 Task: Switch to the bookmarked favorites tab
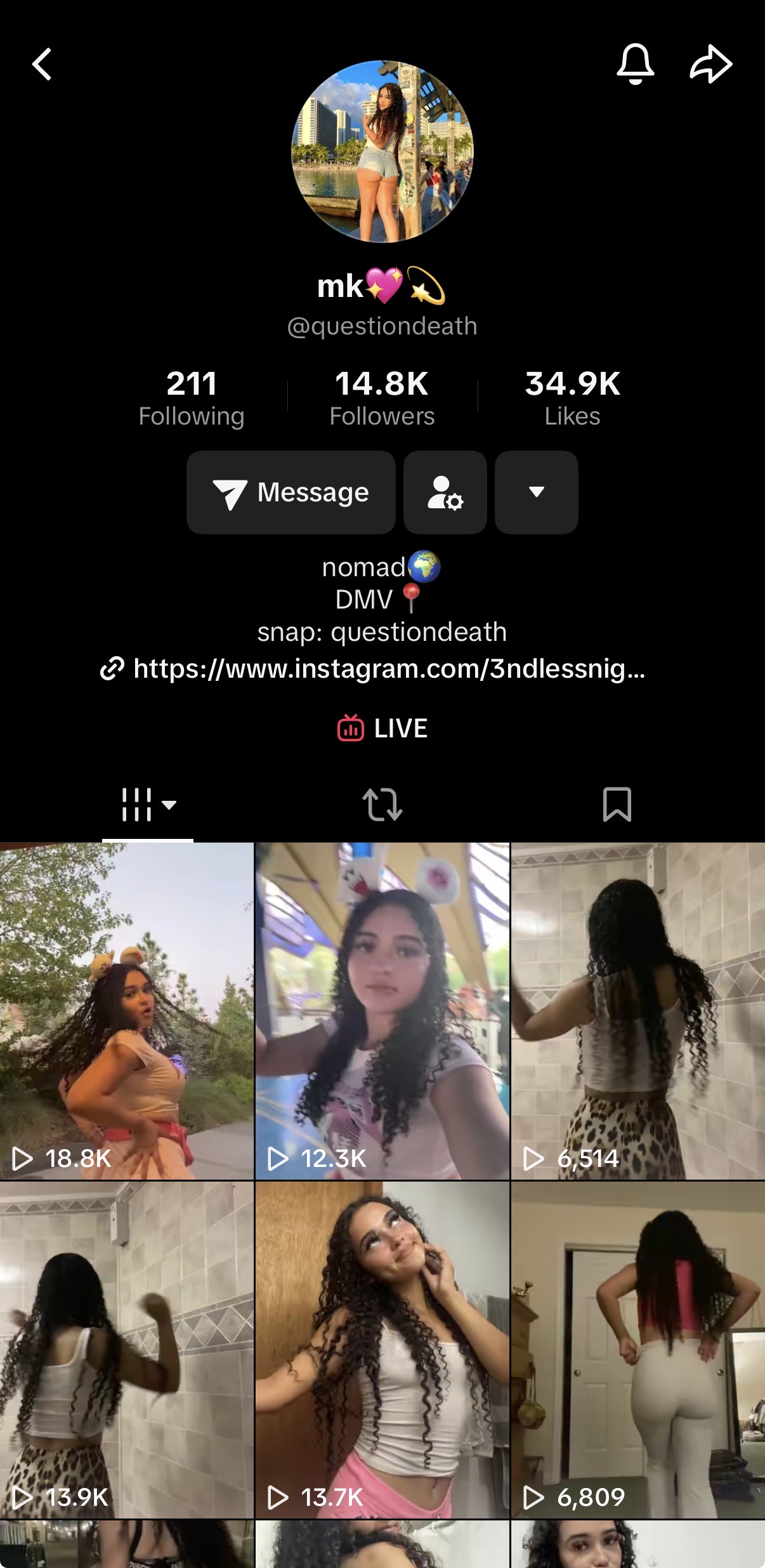(617, 805)
